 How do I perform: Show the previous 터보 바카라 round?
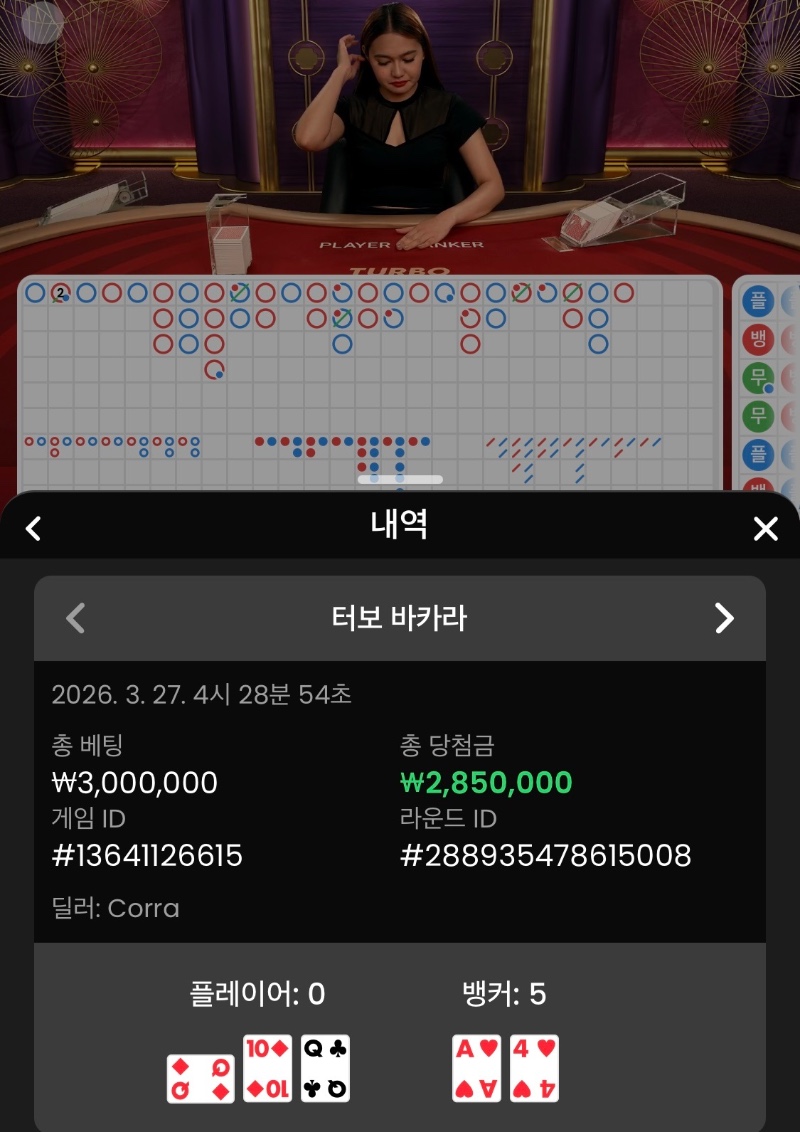point(75,618)
